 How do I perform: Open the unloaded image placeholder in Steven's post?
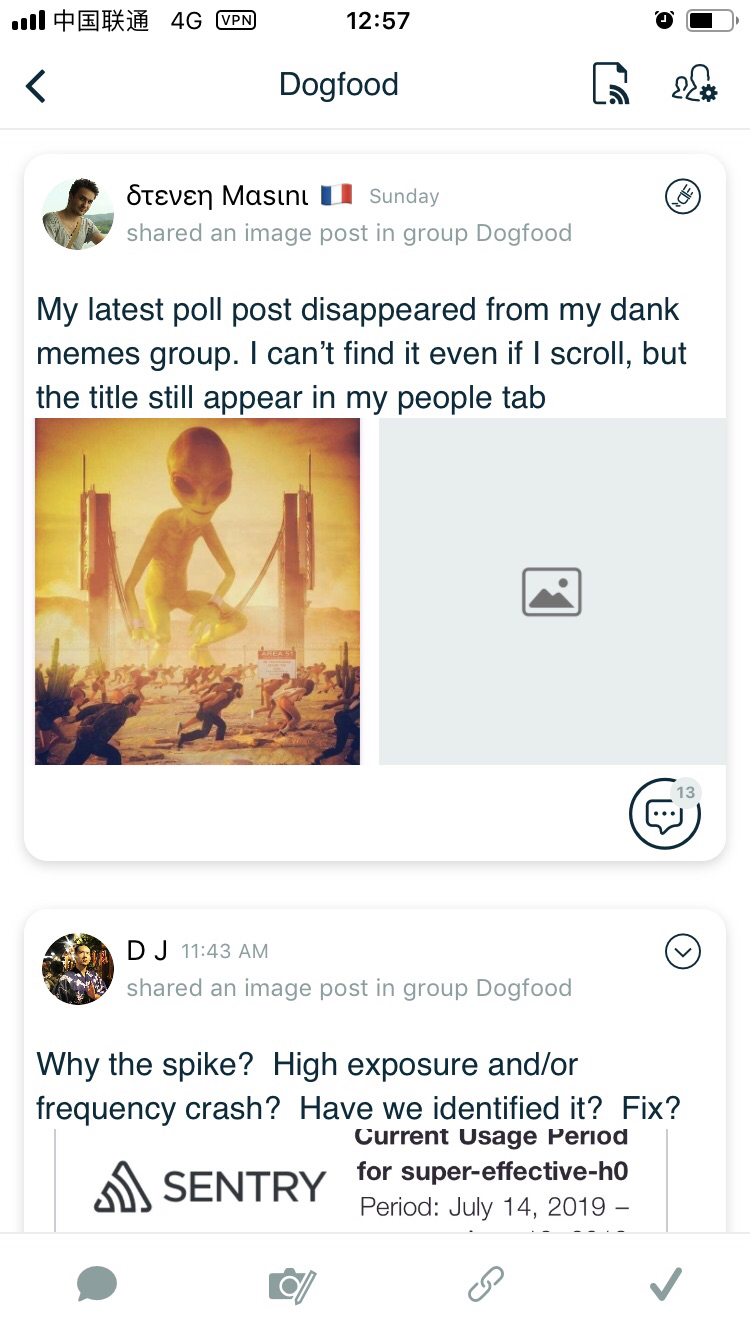pos(552,591)
